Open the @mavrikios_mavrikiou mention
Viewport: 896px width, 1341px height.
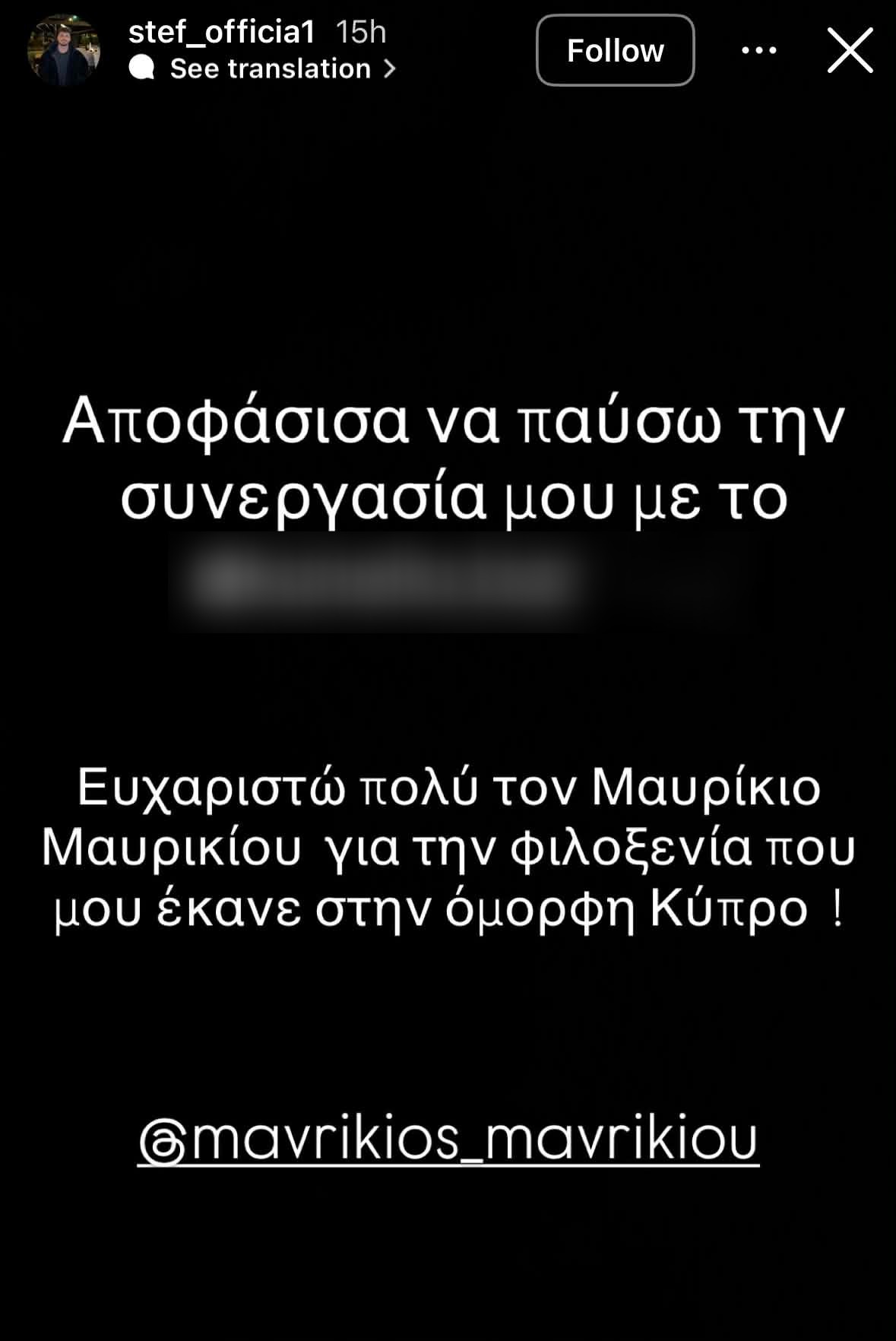pos(448,1139)
